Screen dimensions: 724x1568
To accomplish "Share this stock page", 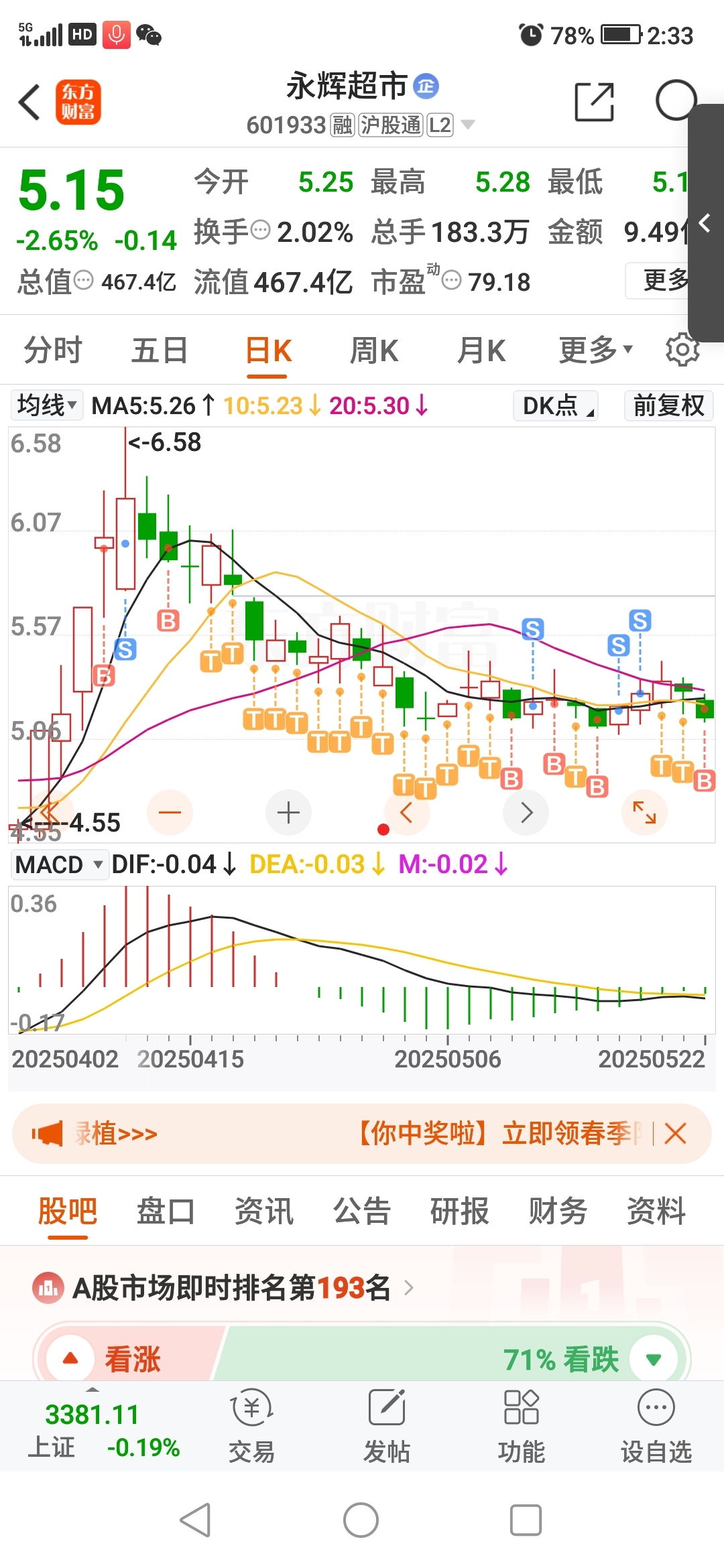I will 595,102.
